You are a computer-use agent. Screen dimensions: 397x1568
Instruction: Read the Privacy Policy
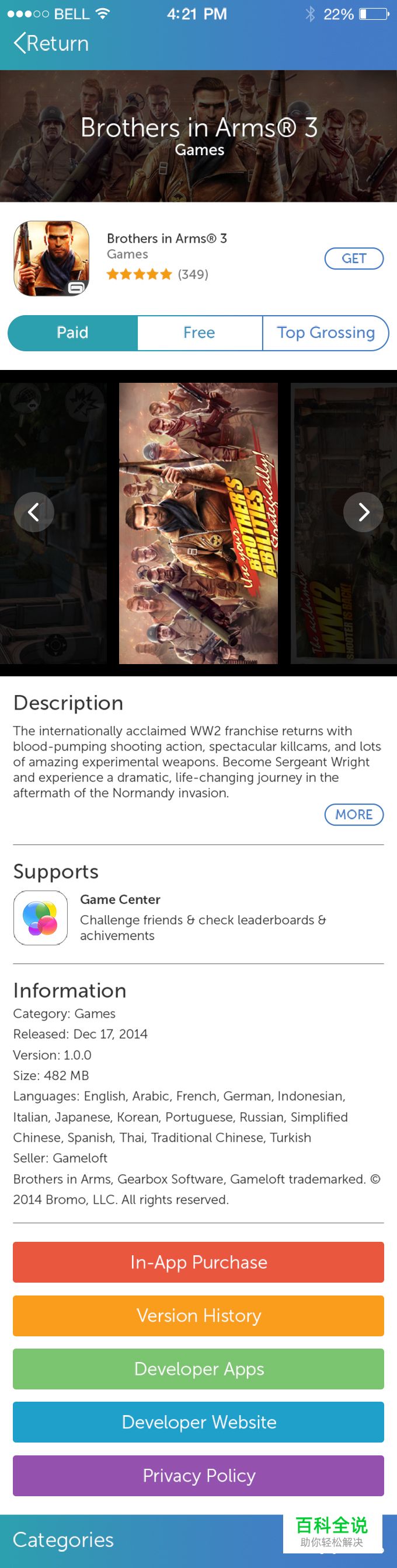(198, 1475)
